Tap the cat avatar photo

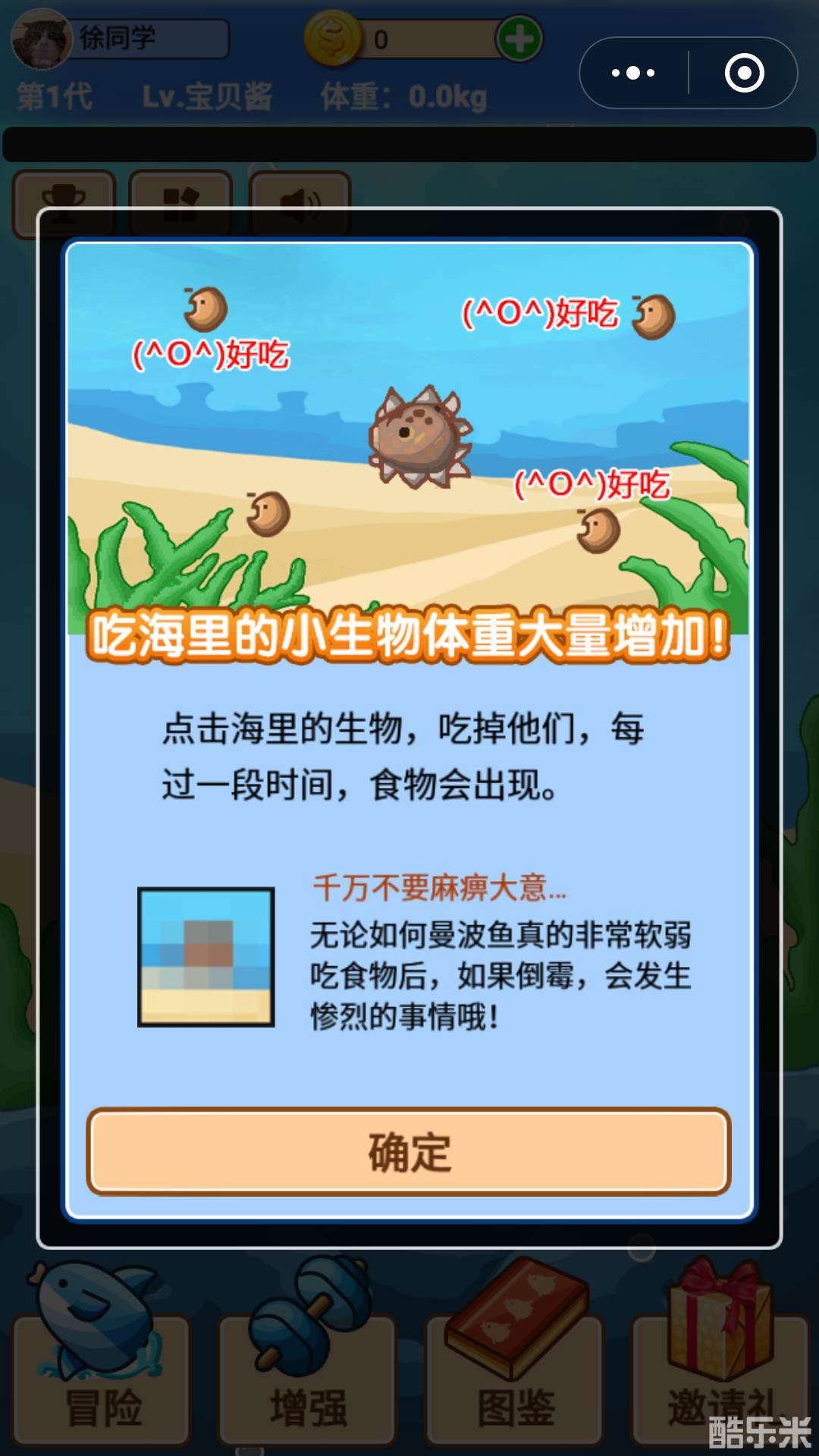pos(42,38)
